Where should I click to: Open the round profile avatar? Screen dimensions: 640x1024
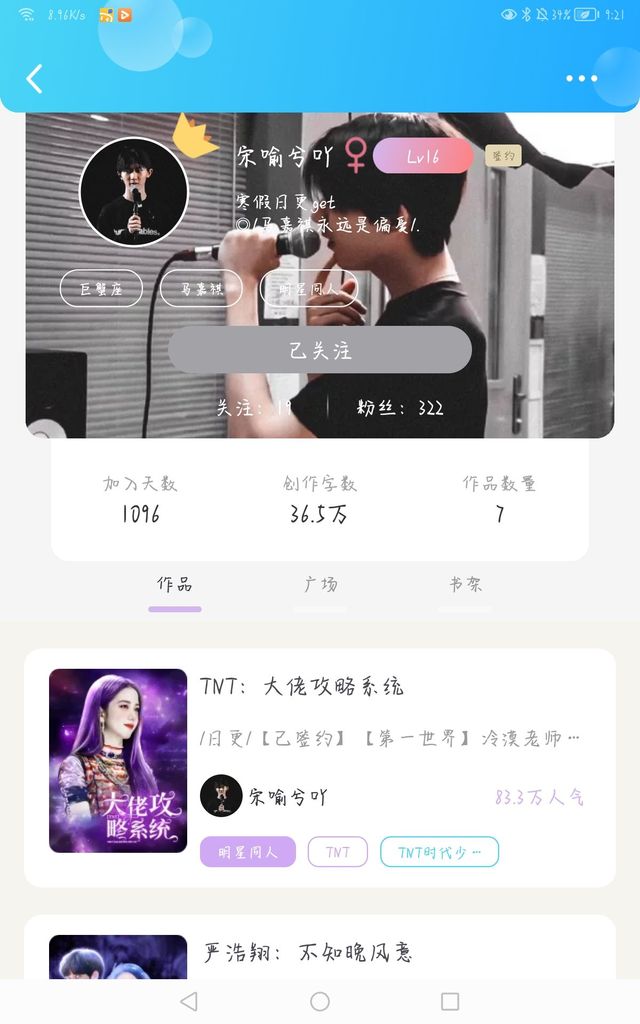click(x=134, y=192)
